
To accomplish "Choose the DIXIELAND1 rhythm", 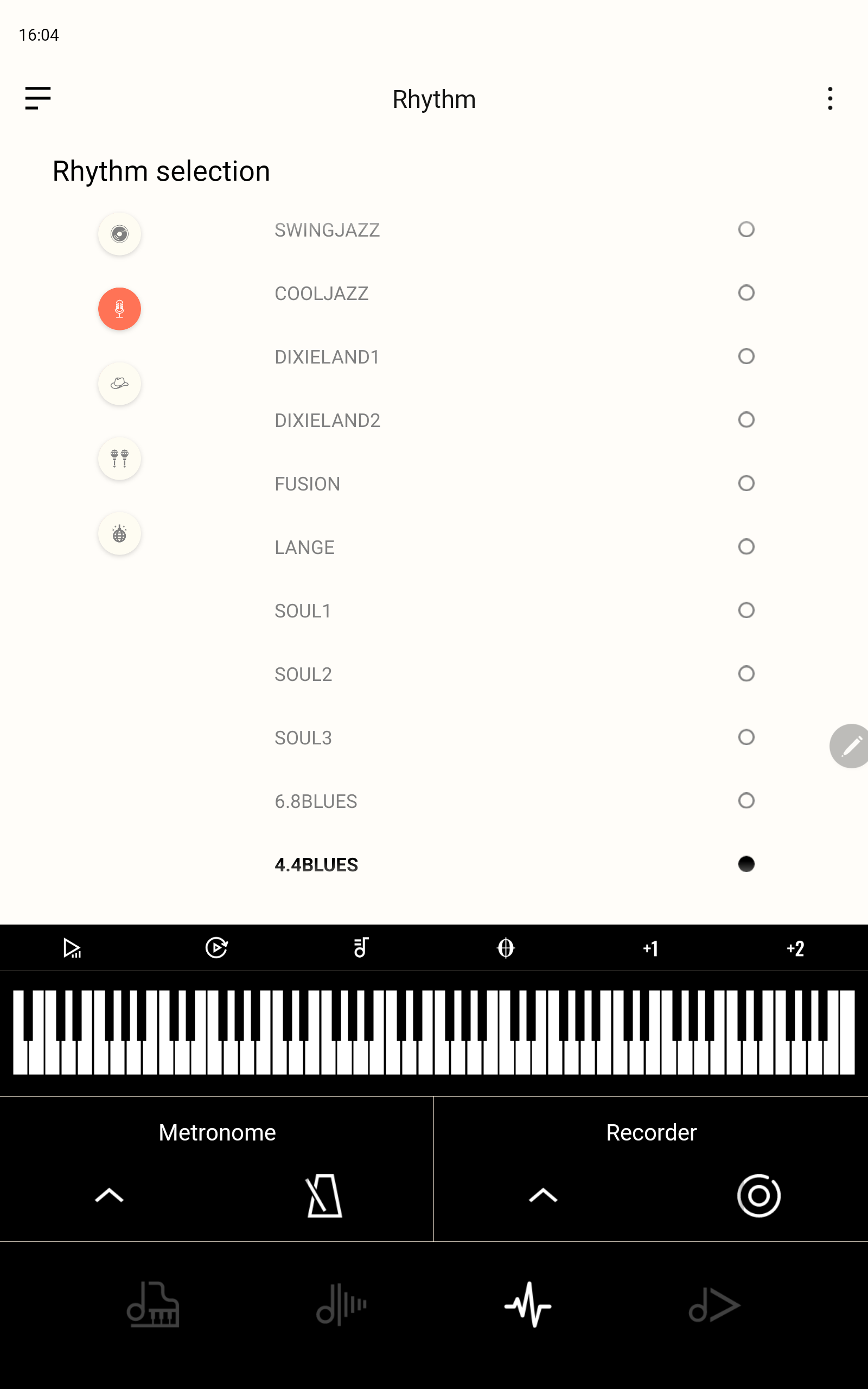I will tap(746, 356).
